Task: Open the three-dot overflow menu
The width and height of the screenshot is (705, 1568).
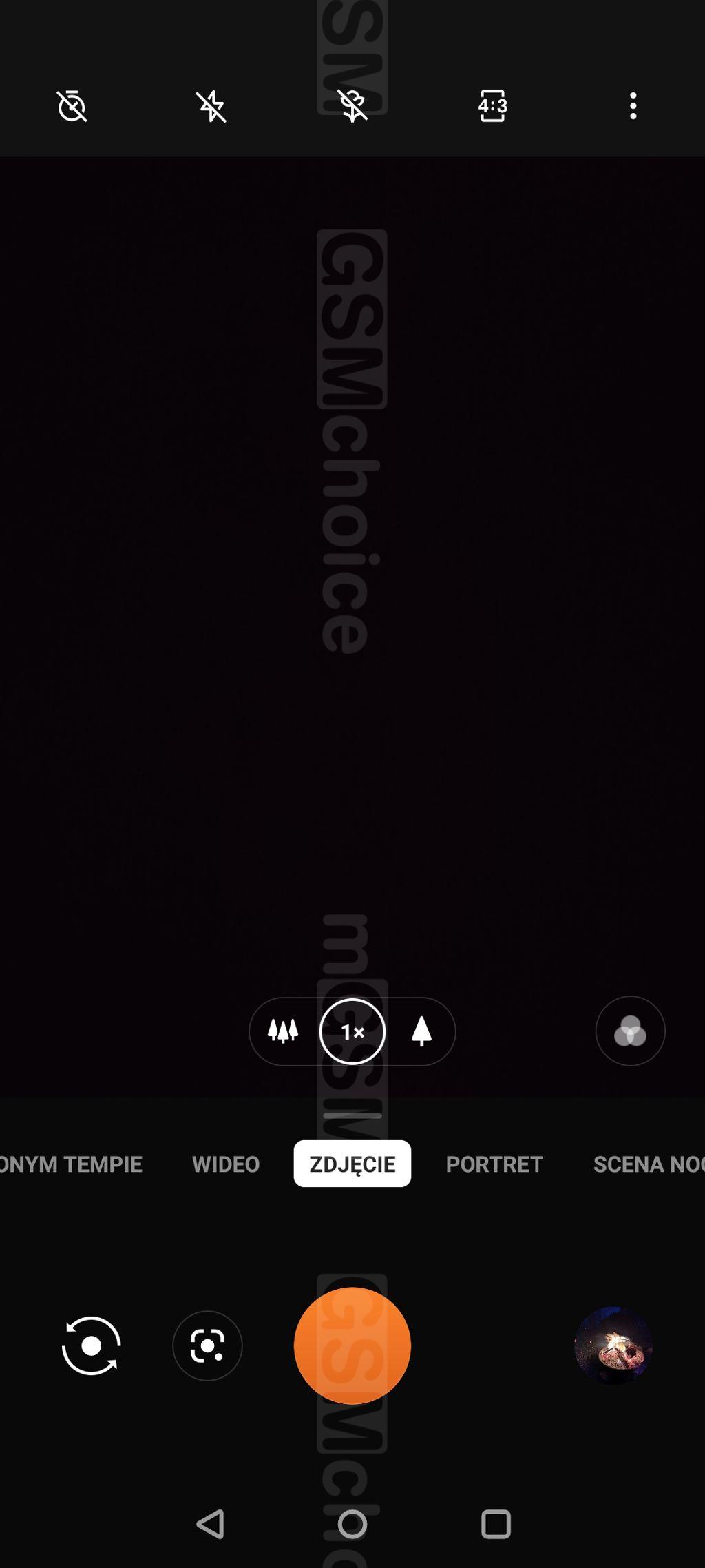Action: 633,106
